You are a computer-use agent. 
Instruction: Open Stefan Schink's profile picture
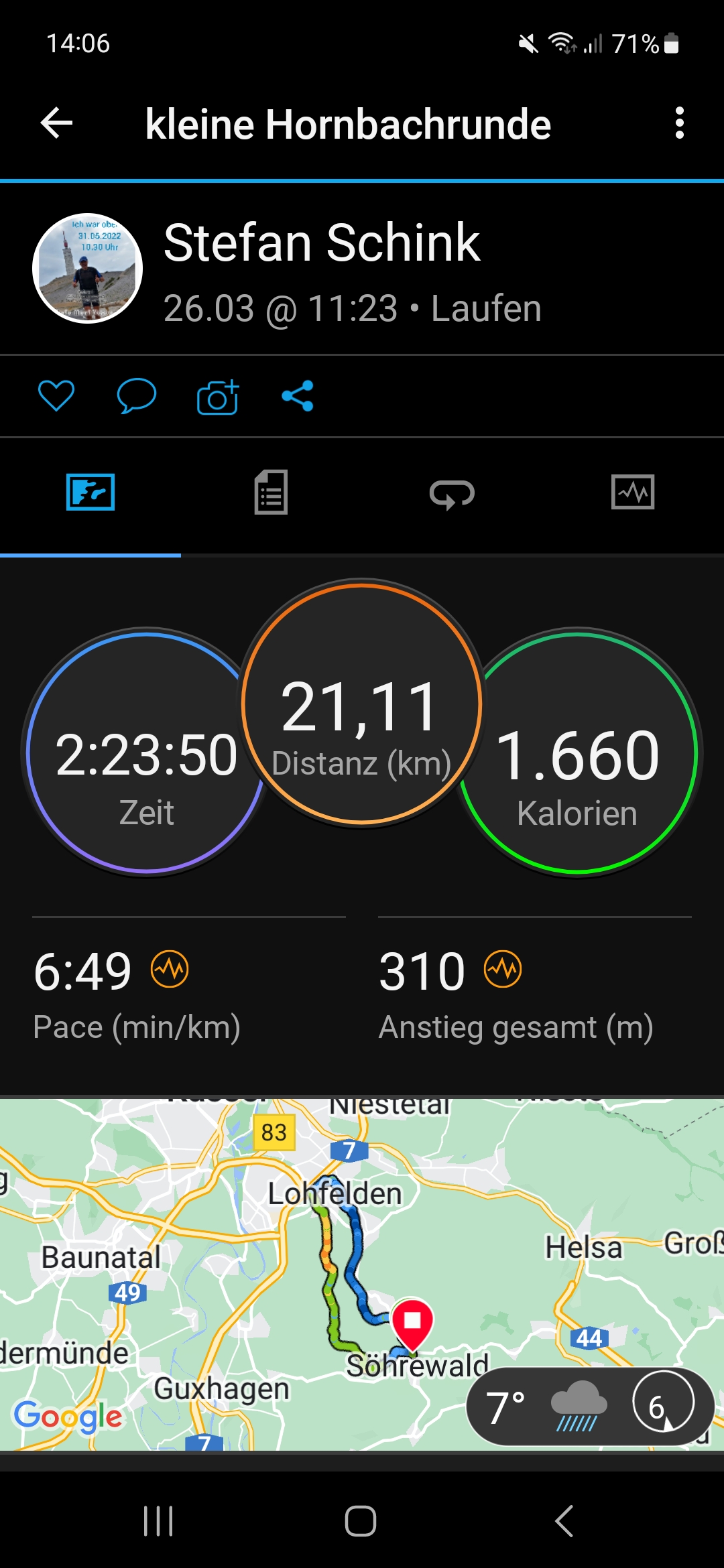[88, 269]
